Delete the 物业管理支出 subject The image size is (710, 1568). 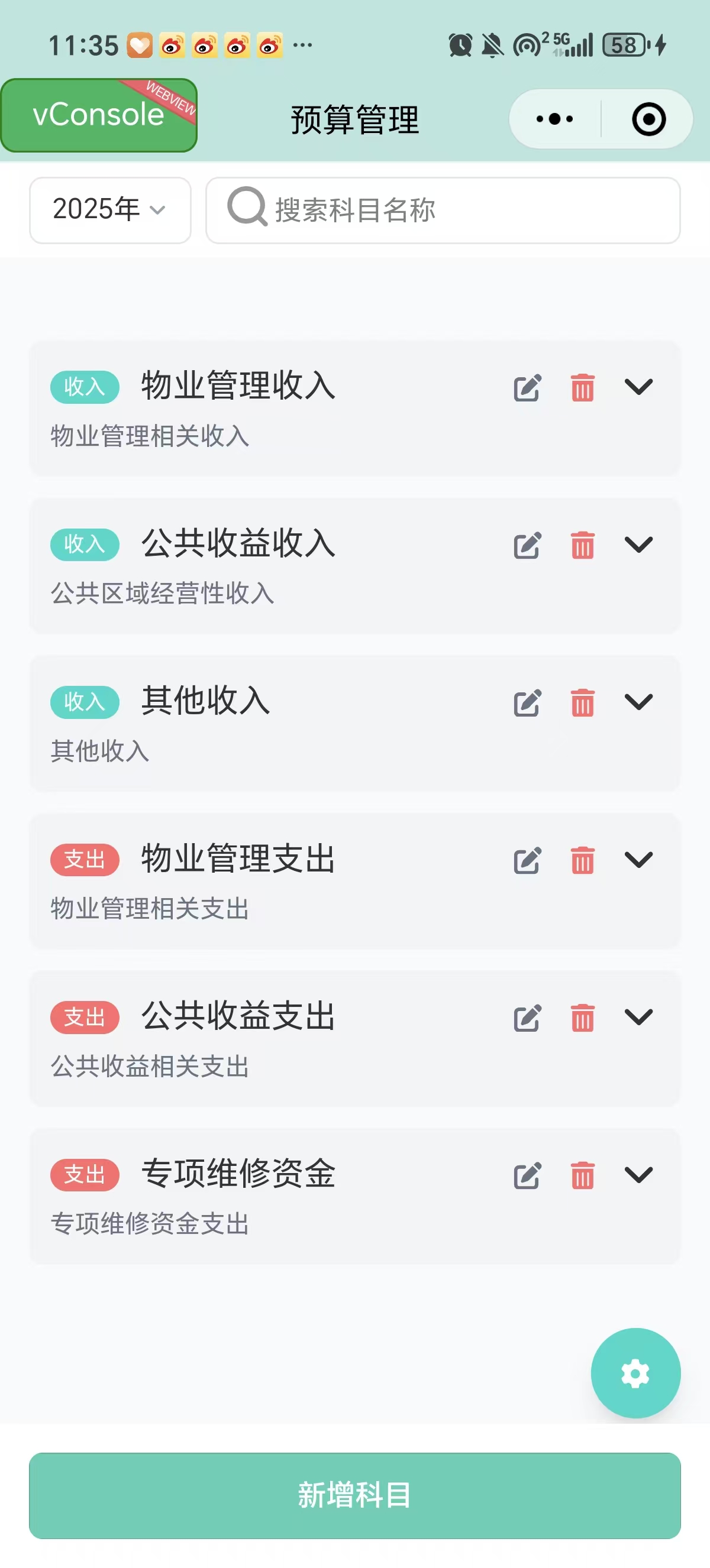[582, 860]
